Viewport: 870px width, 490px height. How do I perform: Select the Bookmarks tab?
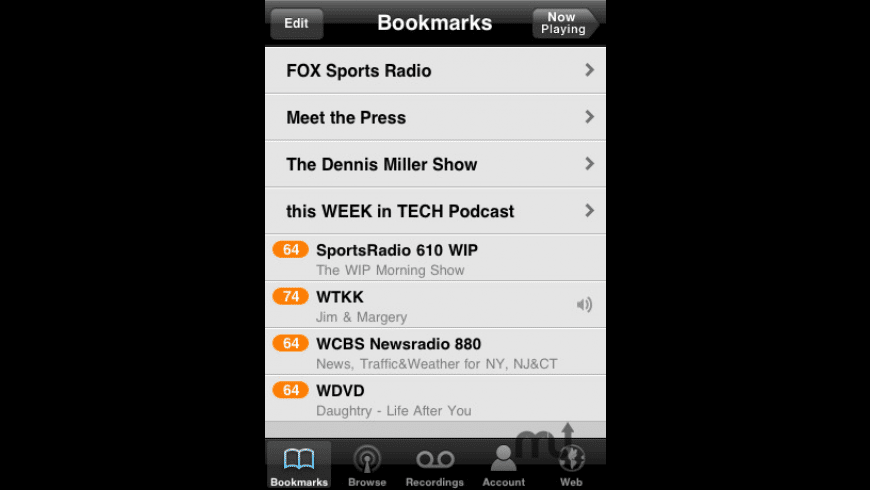[299, 466]
